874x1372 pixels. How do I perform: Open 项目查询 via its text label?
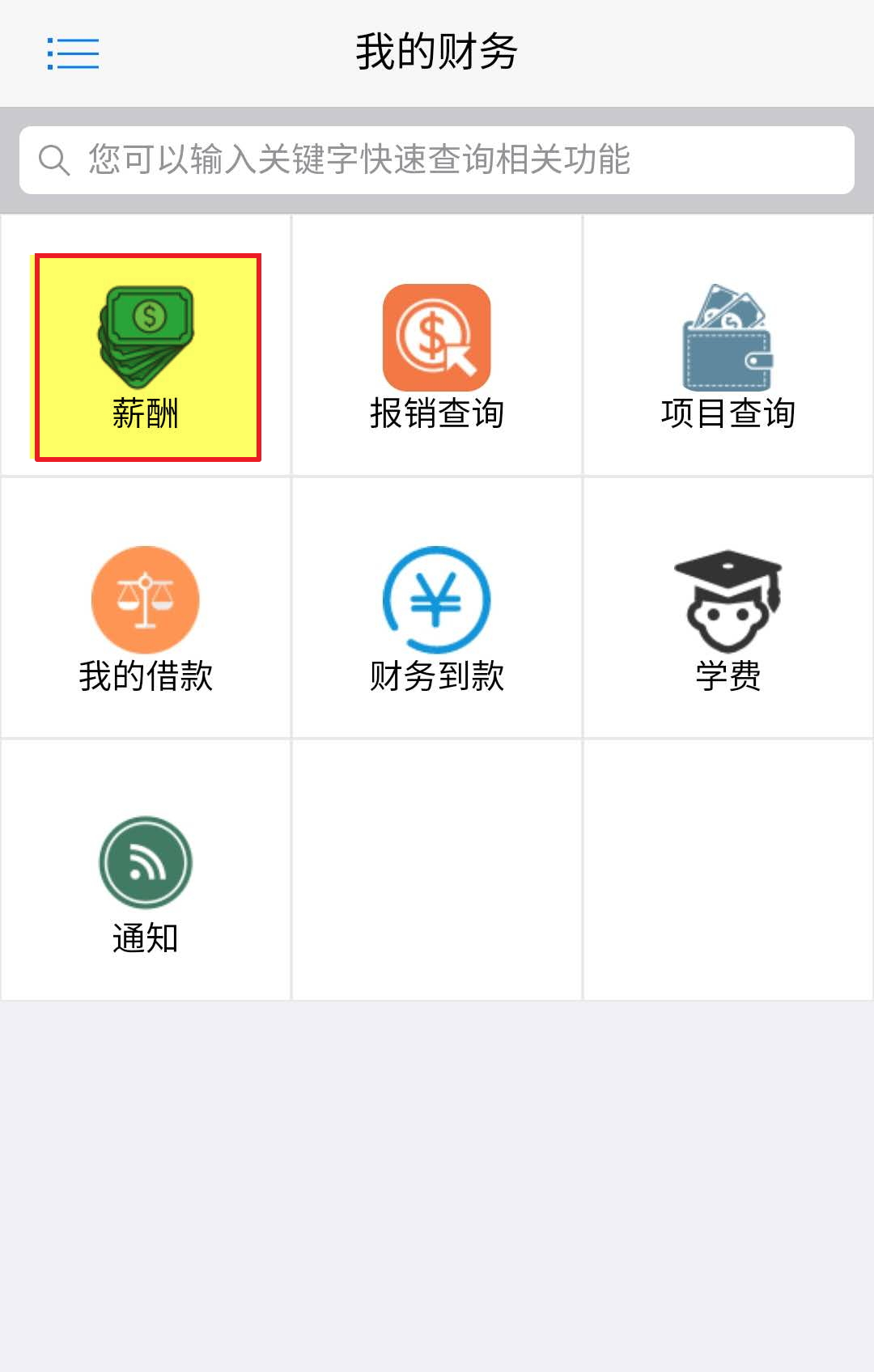coord(728,415)
